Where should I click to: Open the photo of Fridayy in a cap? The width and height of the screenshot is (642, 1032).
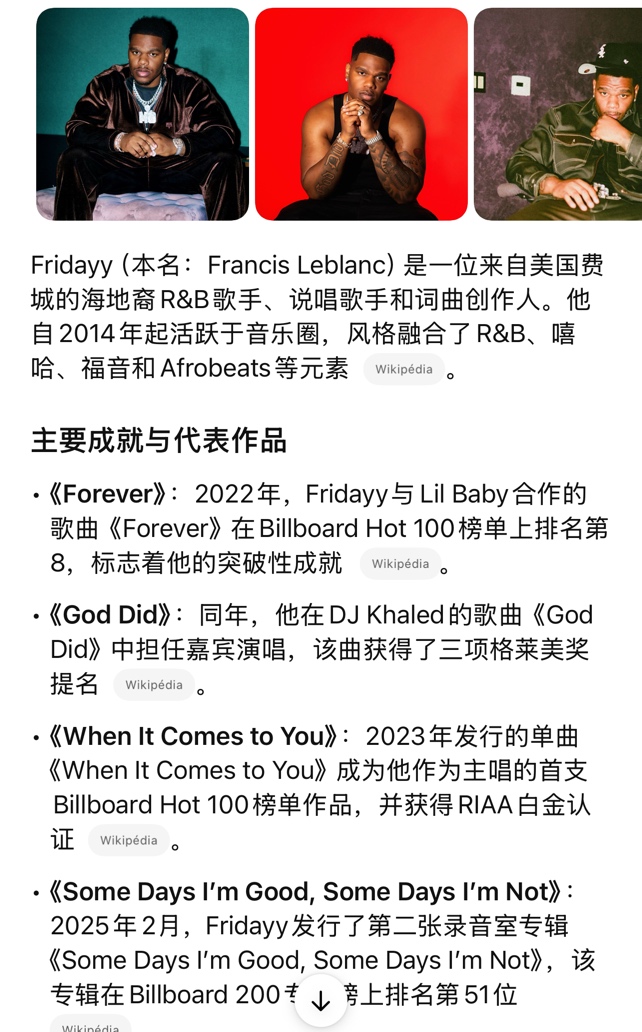(558, 114)
